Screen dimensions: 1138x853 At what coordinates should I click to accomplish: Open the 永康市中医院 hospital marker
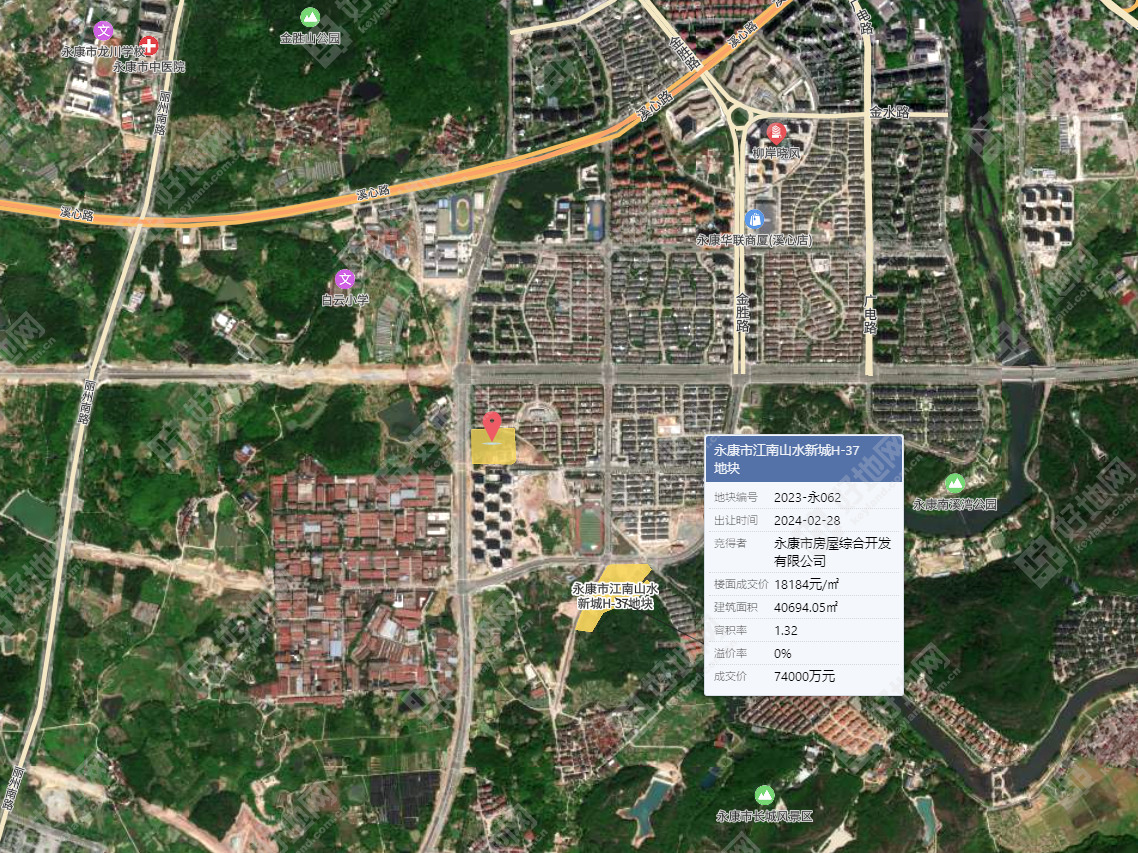pos(149,45)
